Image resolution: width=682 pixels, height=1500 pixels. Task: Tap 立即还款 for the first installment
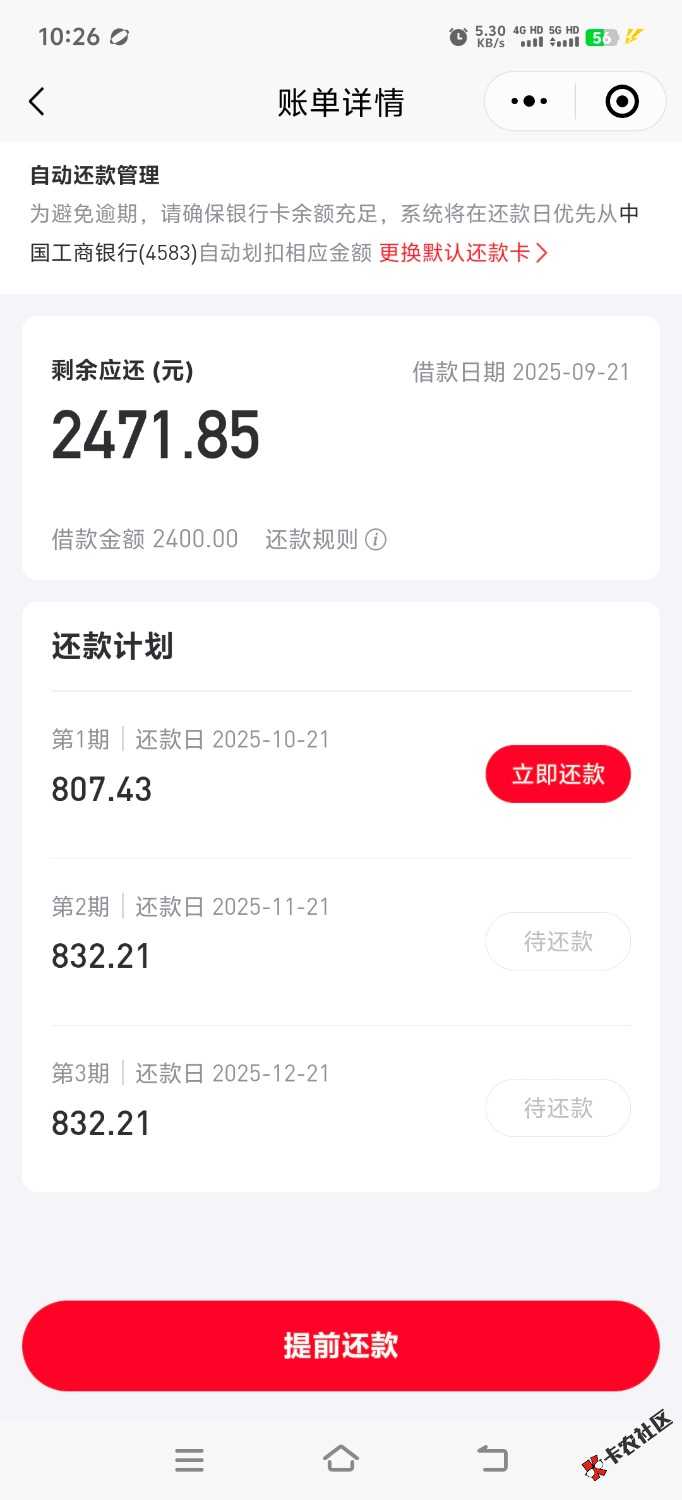coord(558,774)
